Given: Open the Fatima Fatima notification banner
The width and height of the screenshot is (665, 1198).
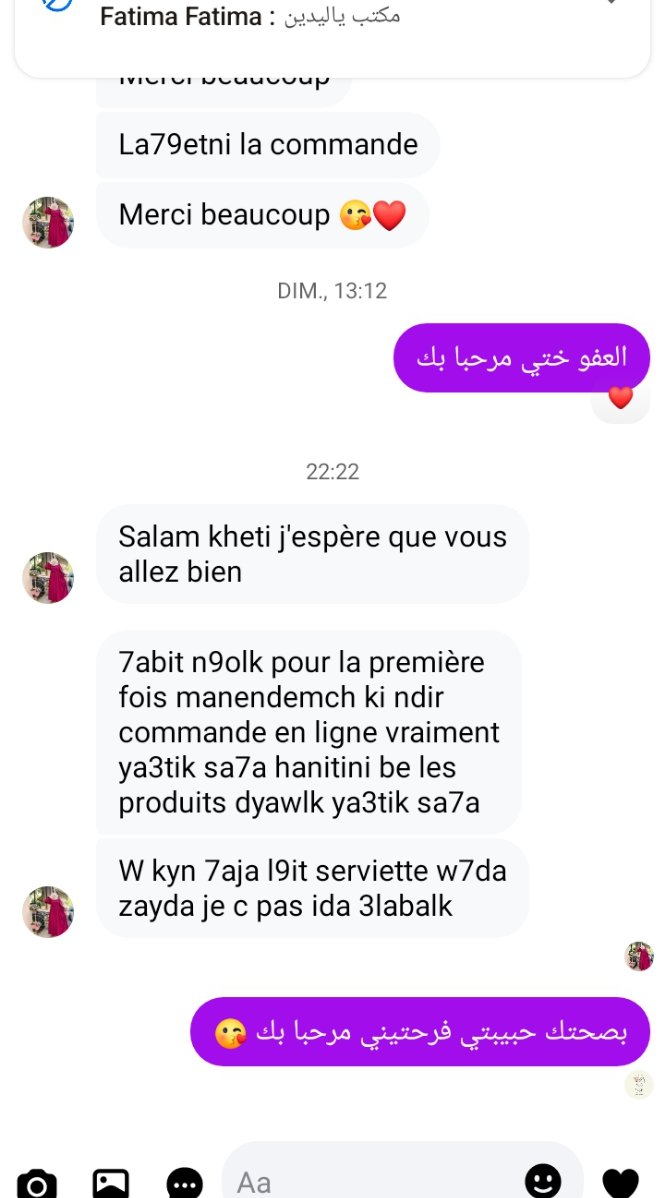Looking at the screenshot, I should point(332,30).
